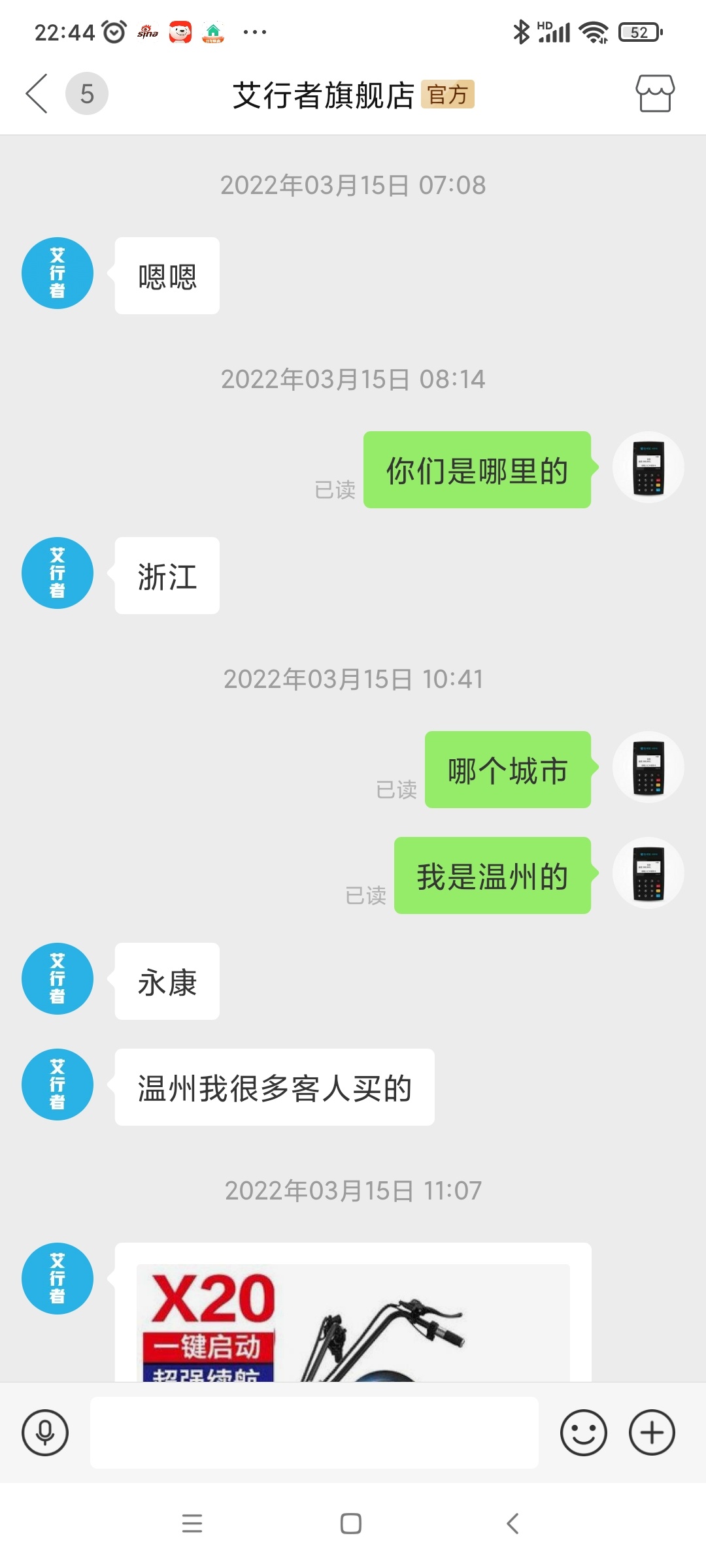The width and height of the screenshot is (706, 1568).
Task: Open the emoji picker
Action: coord(583,1433)
